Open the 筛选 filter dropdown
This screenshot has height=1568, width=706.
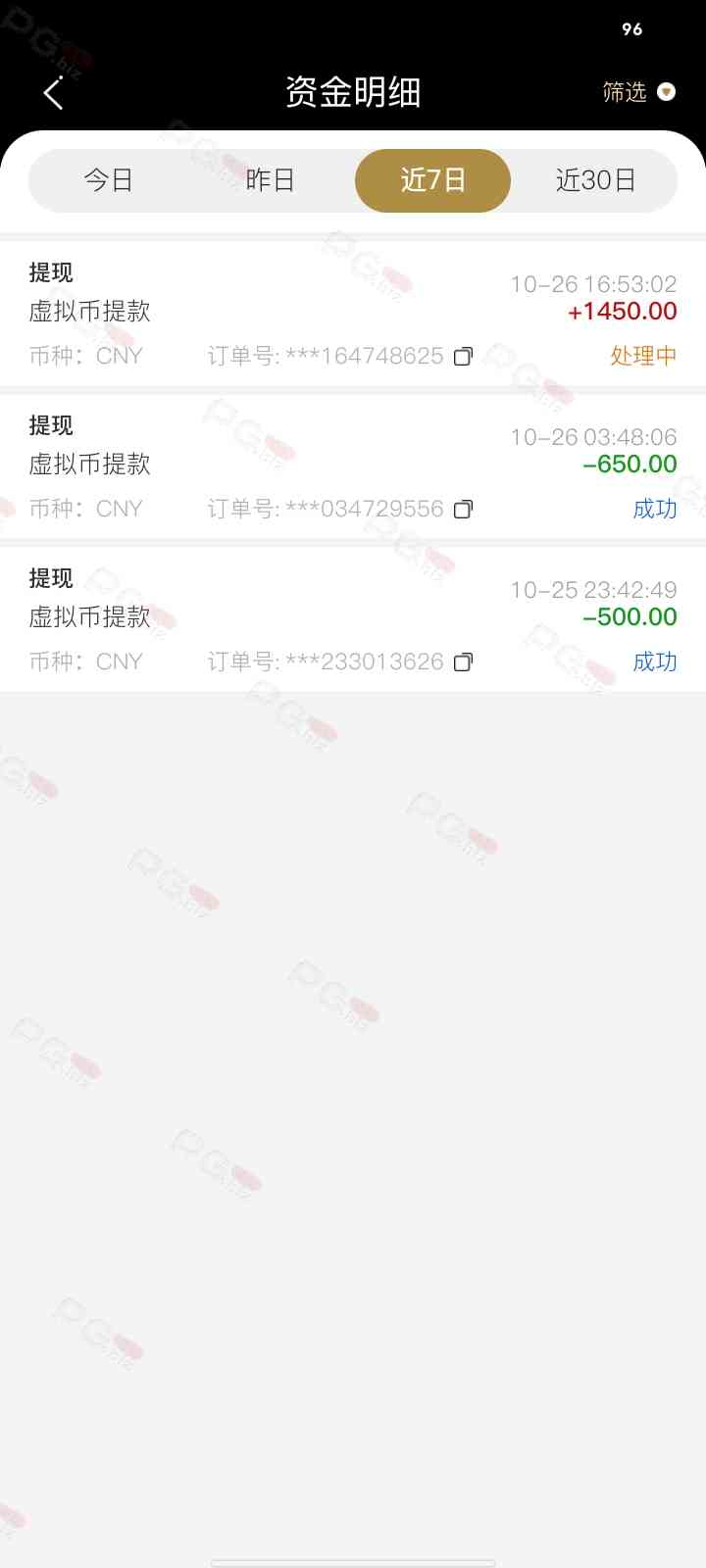tap(638, 92)
